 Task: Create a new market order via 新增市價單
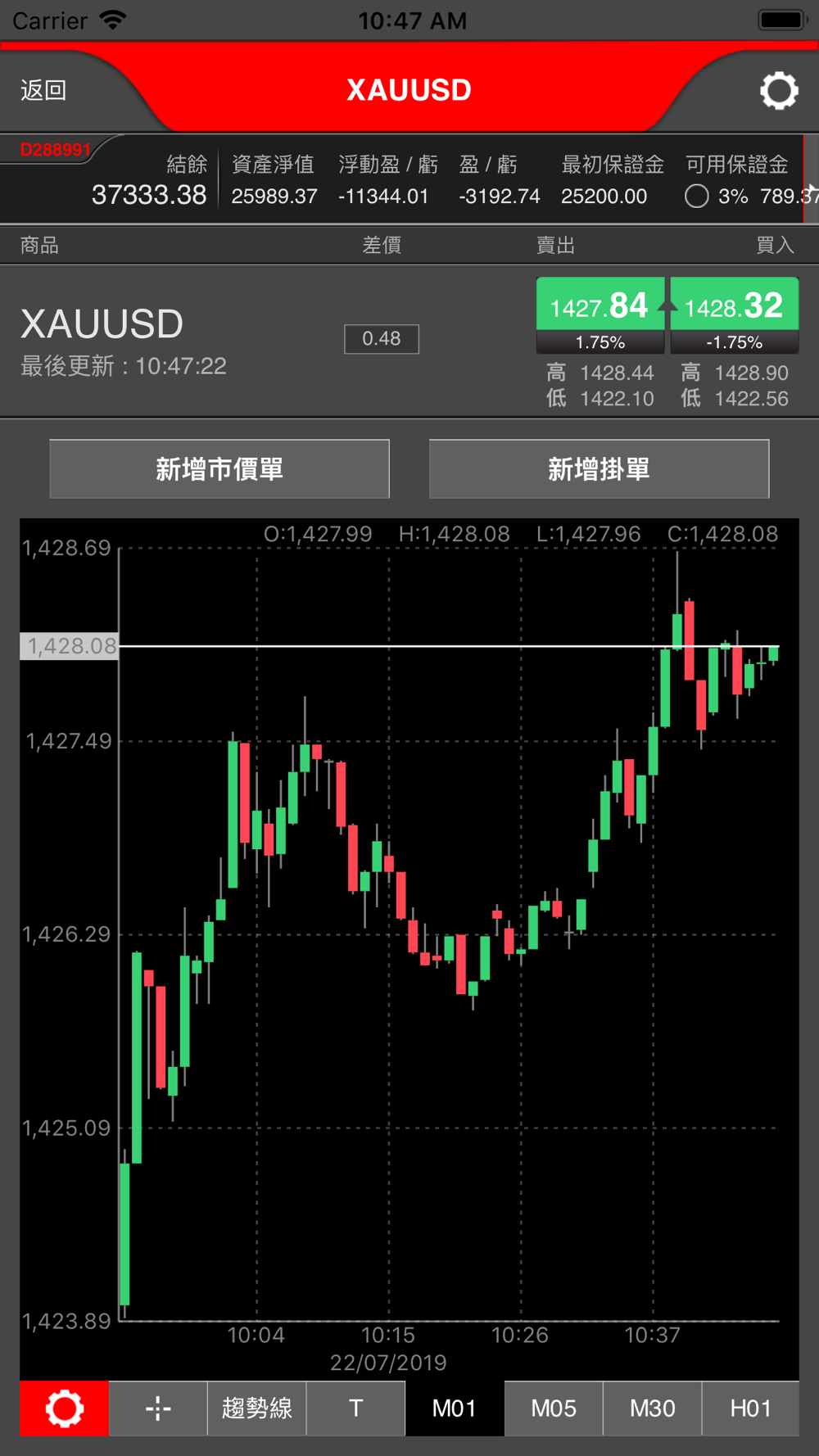click(219, 469)
